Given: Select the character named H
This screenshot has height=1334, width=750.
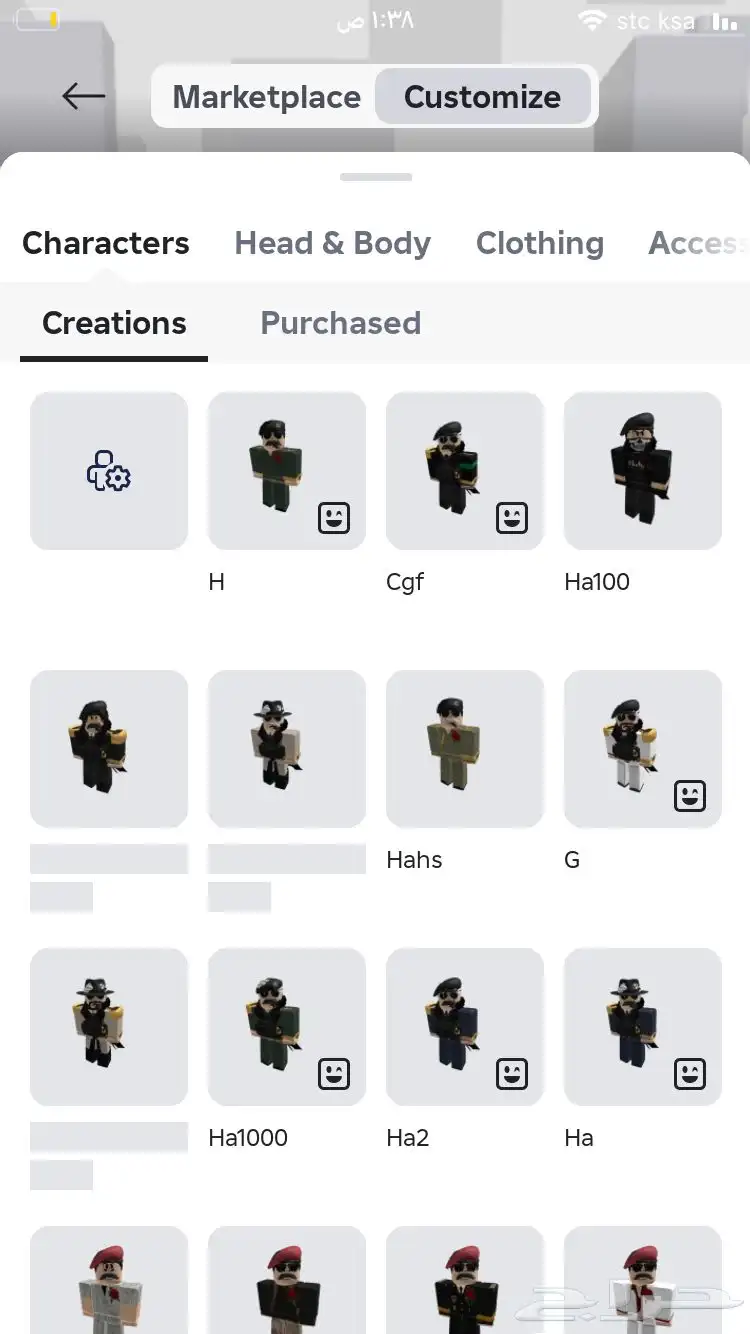Looking at the screenshot, I should (x=287, y=471).
